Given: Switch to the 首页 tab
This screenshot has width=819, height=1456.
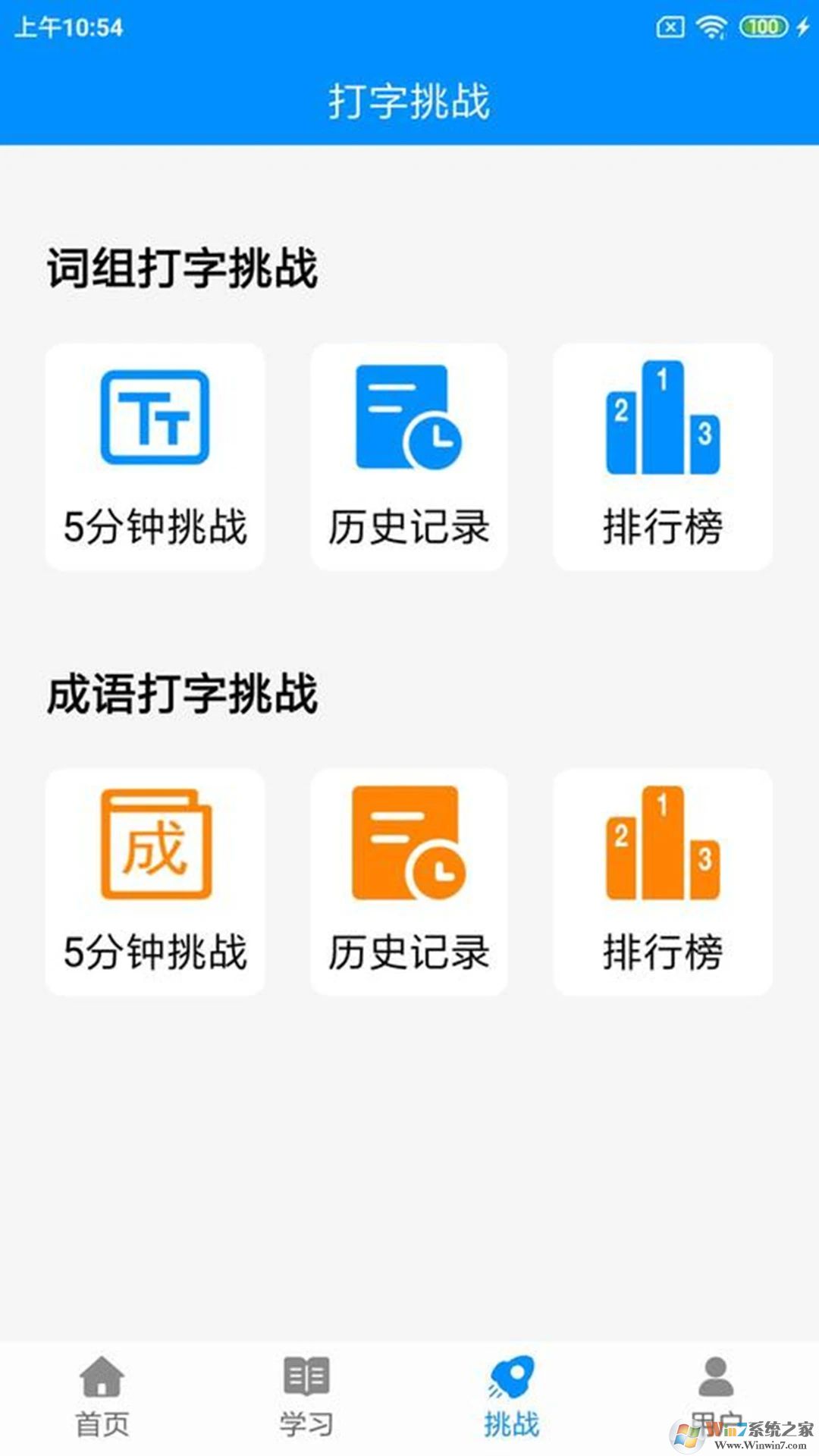Looking at the screenshot, I should [101, 1410].
